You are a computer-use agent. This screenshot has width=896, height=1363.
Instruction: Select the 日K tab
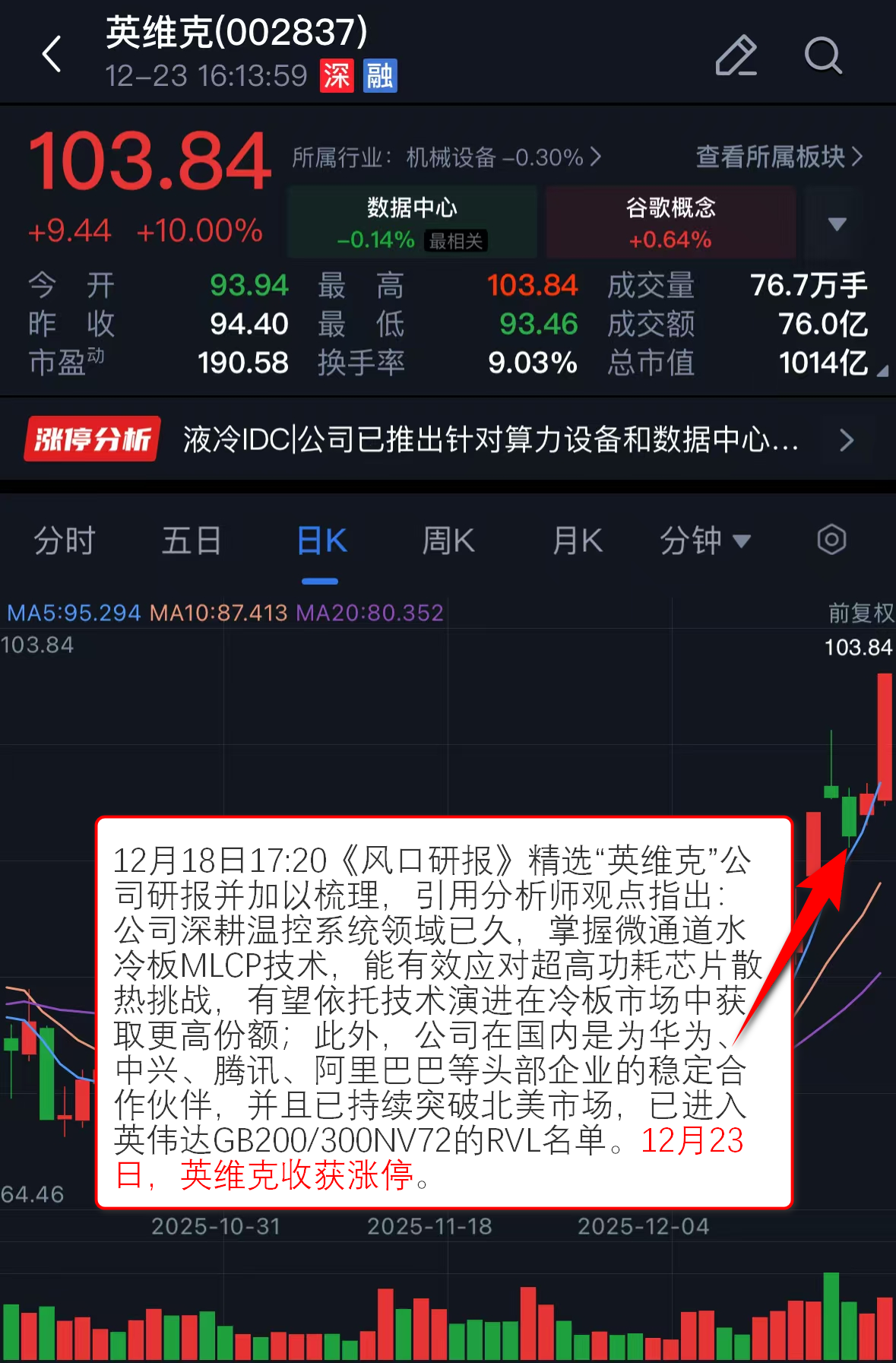pyautogui.click(x=321, y=541)
